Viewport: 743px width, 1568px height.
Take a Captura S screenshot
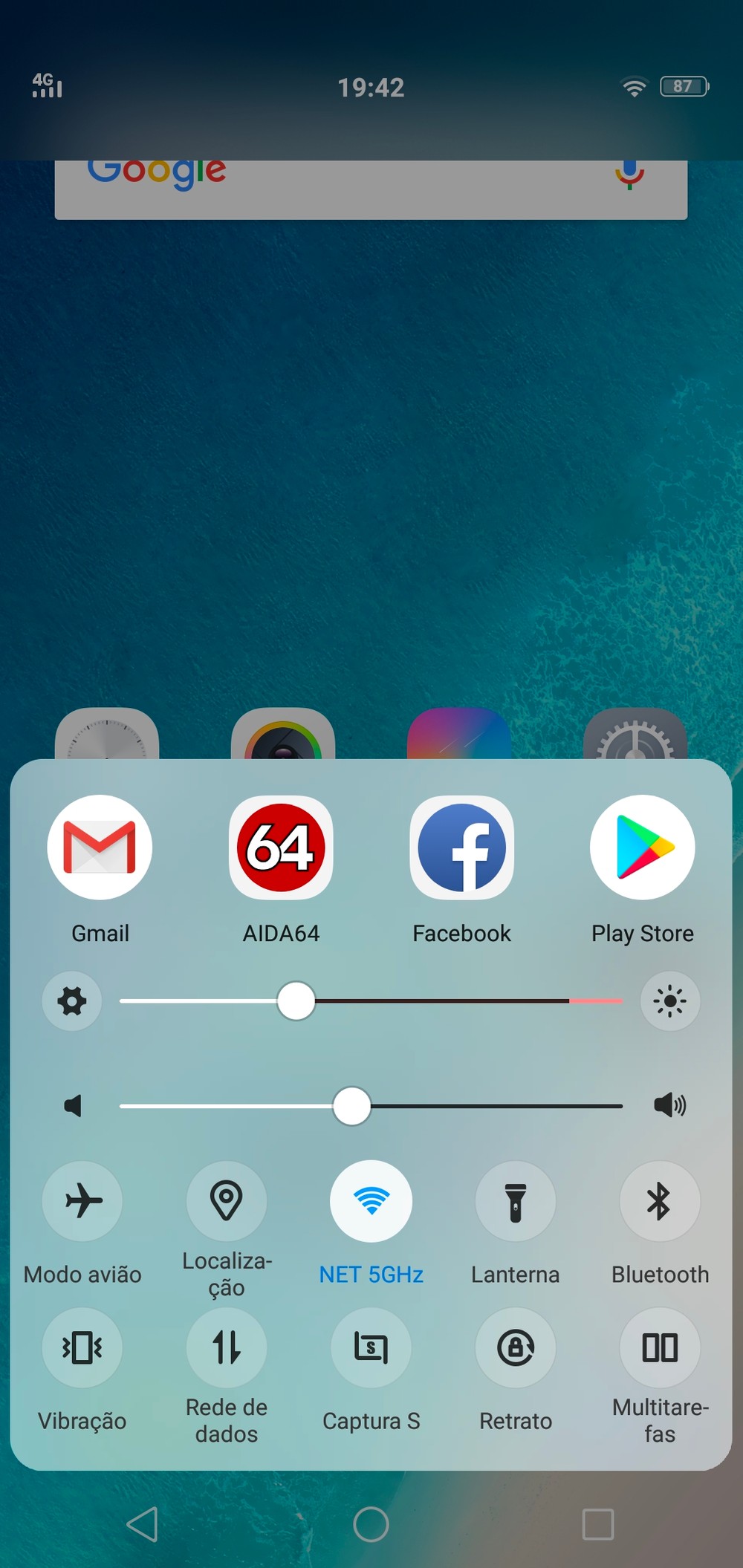click(x=371, y=1347)
